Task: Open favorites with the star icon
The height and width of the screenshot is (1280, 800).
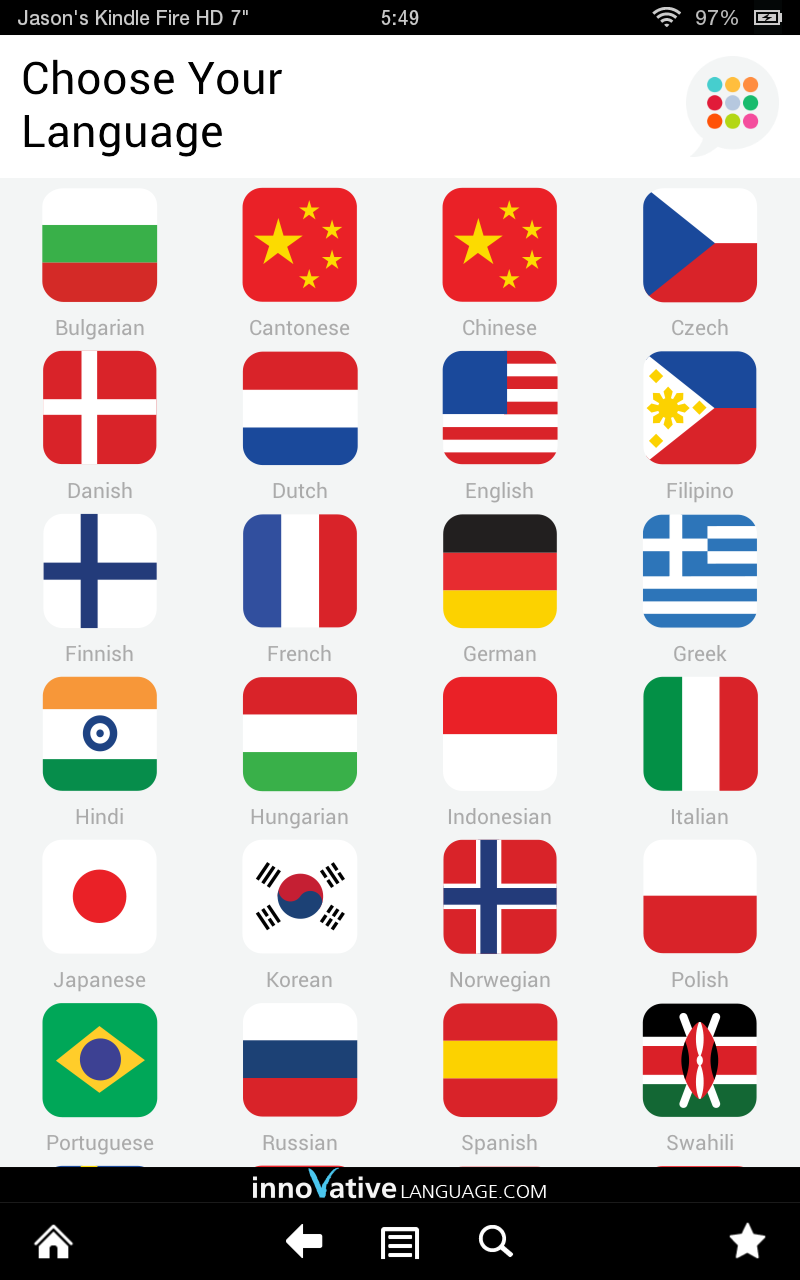Action: point(747,1241)
